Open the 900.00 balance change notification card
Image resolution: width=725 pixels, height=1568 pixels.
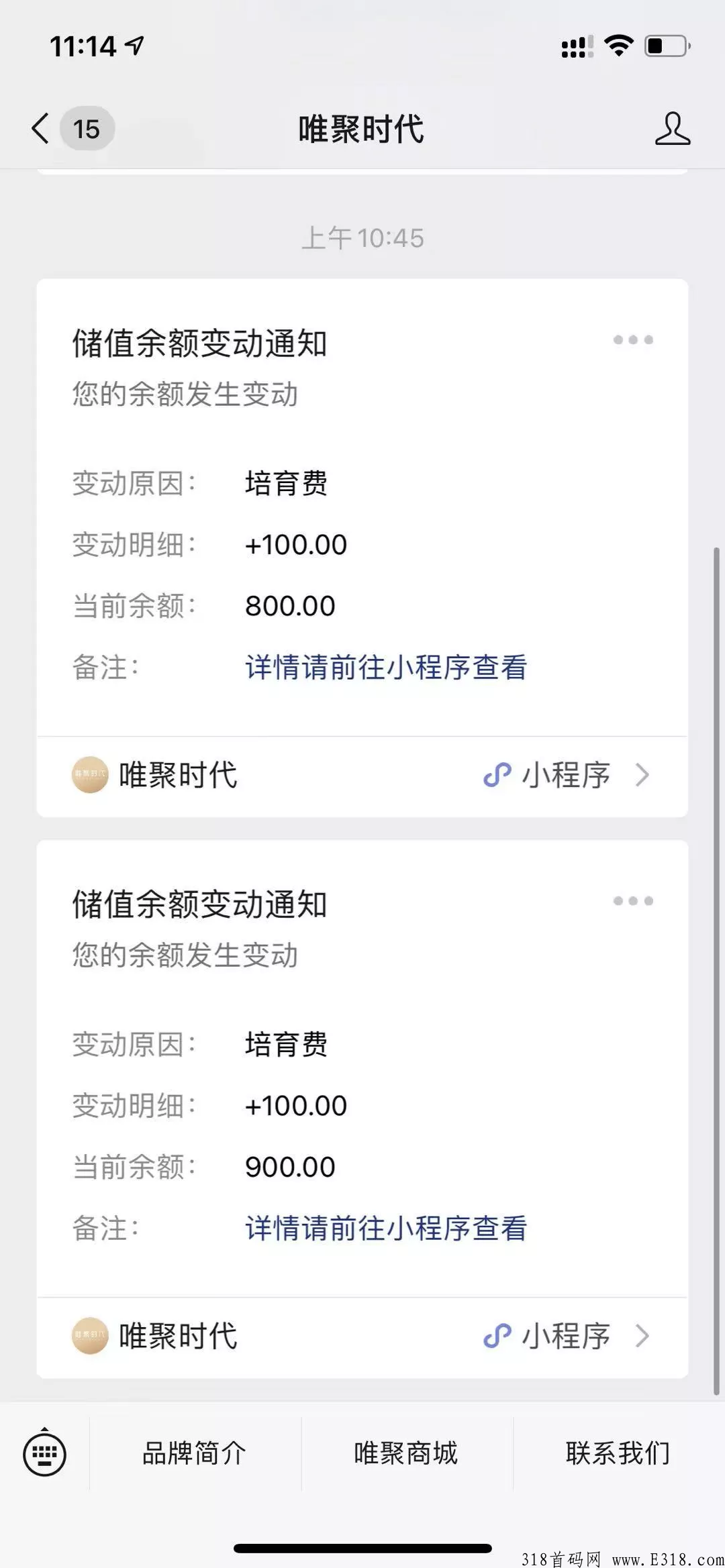pyautogui.click(x=362, y=1069)
